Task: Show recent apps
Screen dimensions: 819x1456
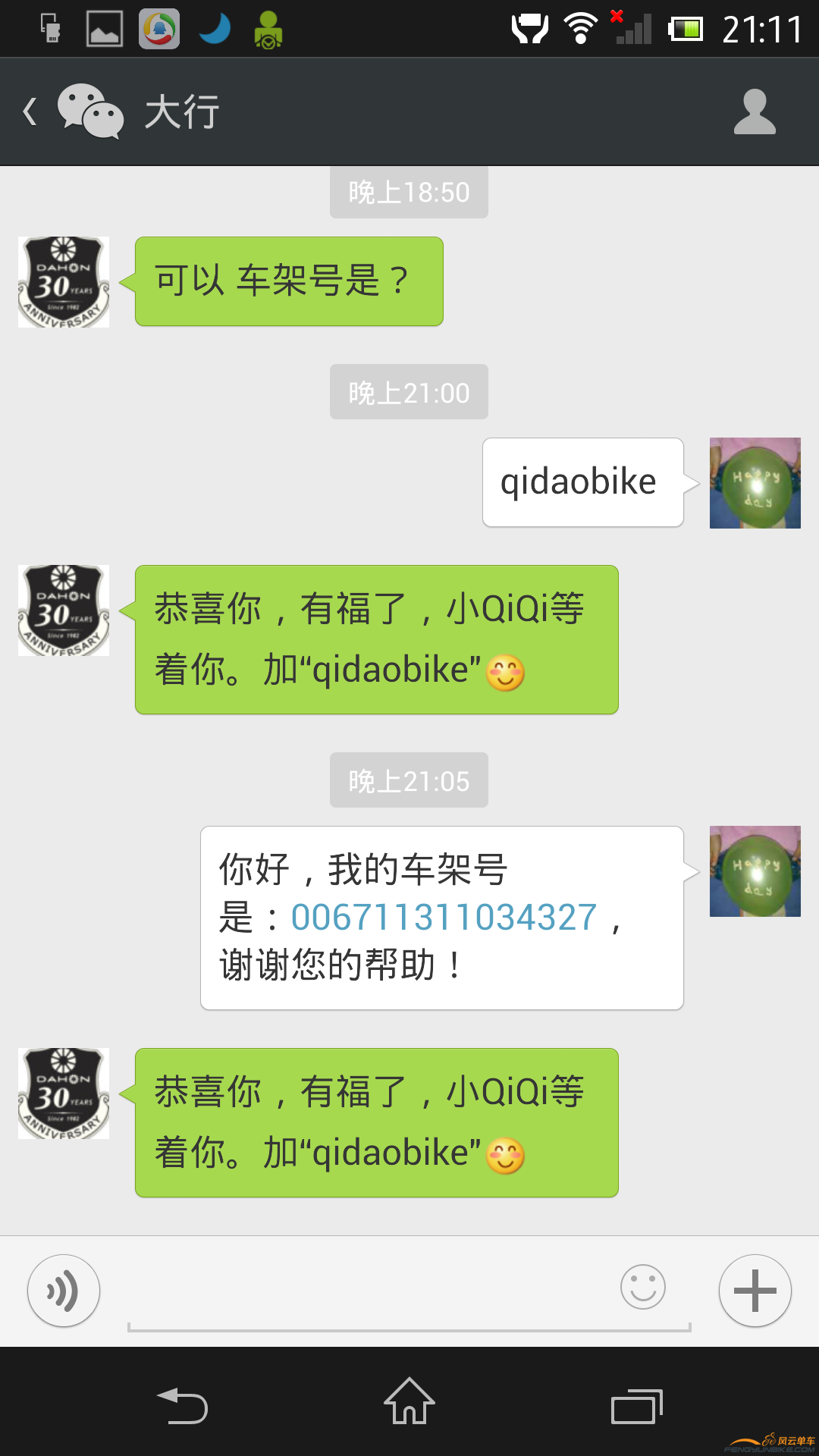Action: point(636,1406)
